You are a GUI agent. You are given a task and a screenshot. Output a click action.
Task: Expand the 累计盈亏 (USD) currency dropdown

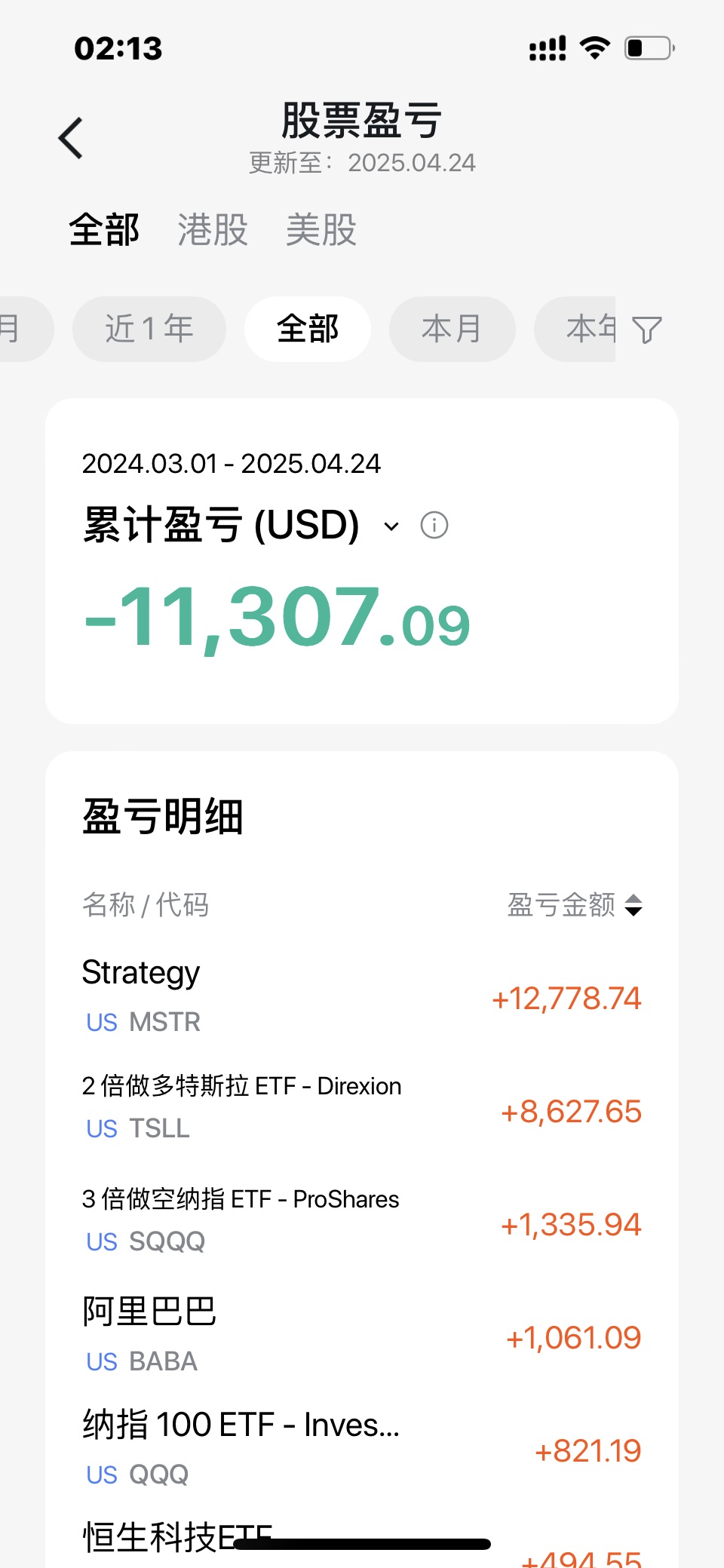(x=391, y=526)
